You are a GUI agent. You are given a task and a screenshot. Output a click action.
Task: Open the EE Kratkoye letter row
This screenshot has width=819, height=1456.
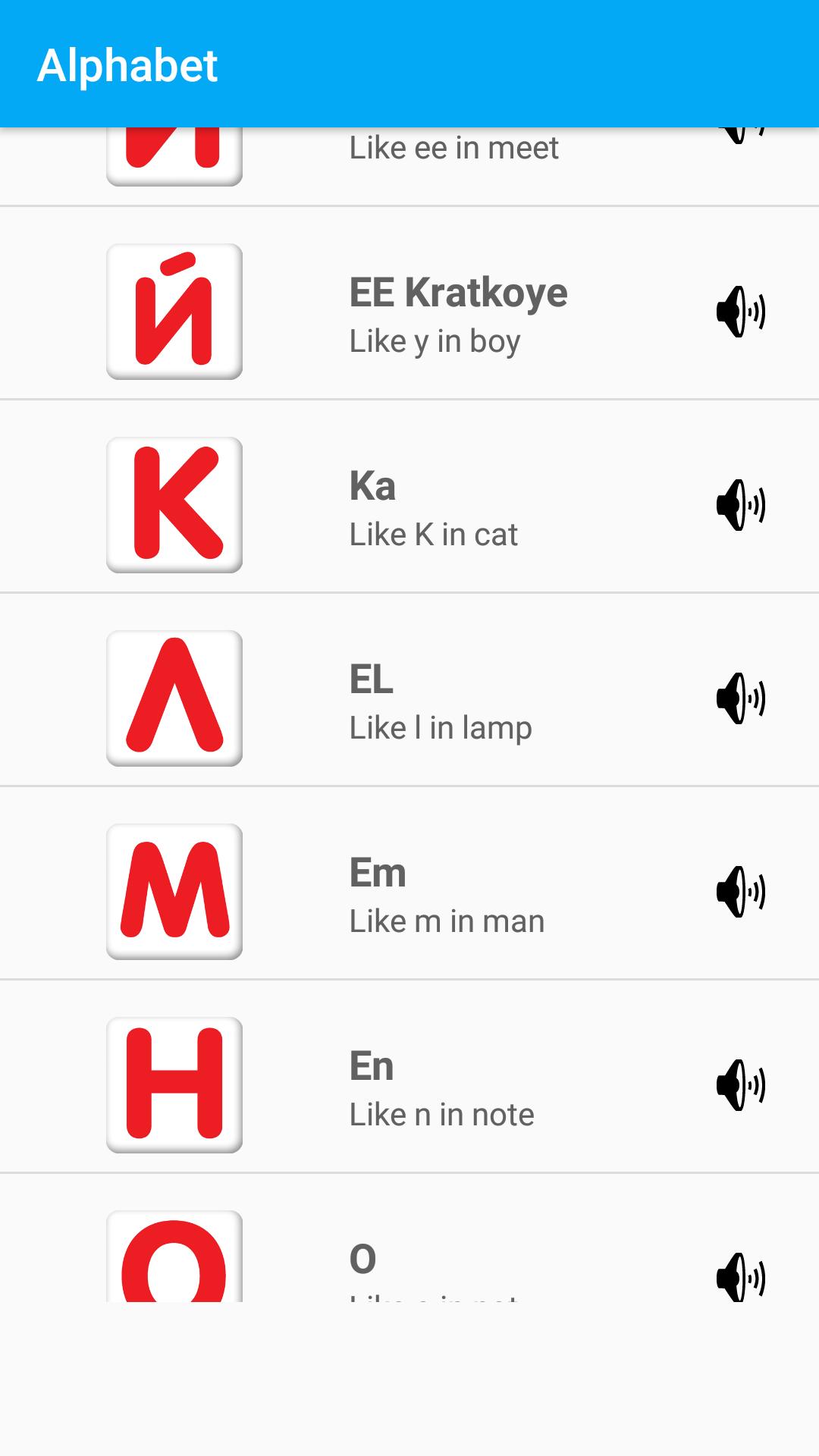coord(457,313)
